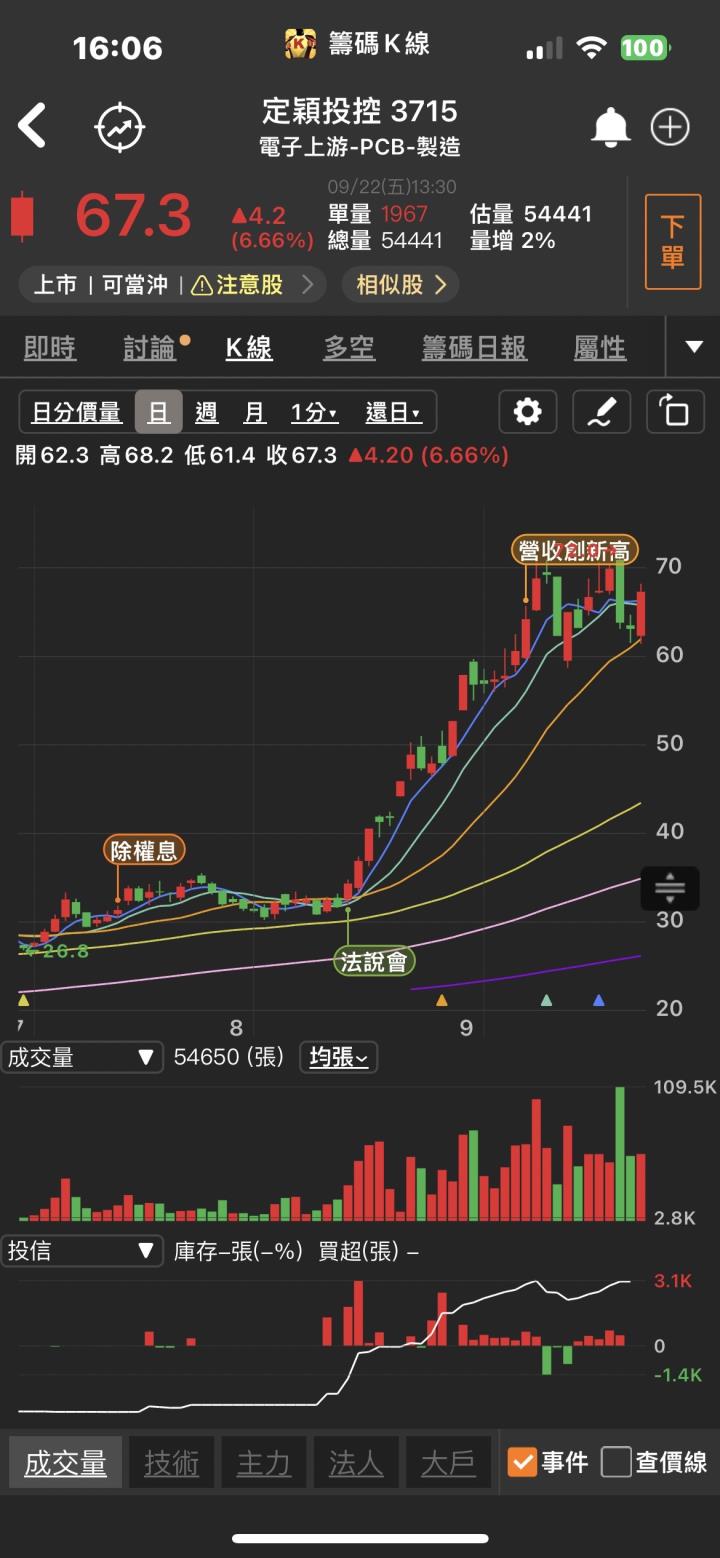Screen dimensions: 720x1558
Task: Open the chart settings gear
Action: [527, 412]
